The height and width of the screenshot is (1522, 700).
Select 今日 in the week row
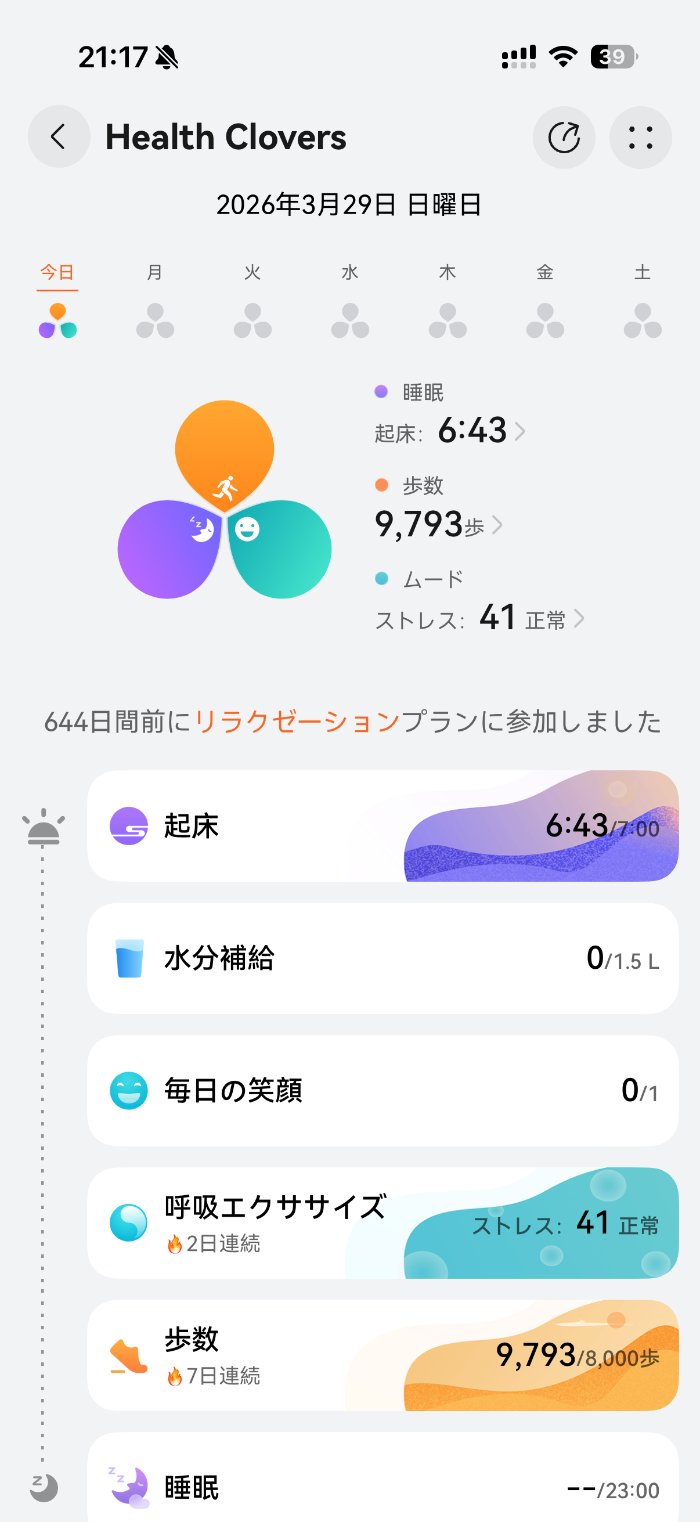click(57, 301)
